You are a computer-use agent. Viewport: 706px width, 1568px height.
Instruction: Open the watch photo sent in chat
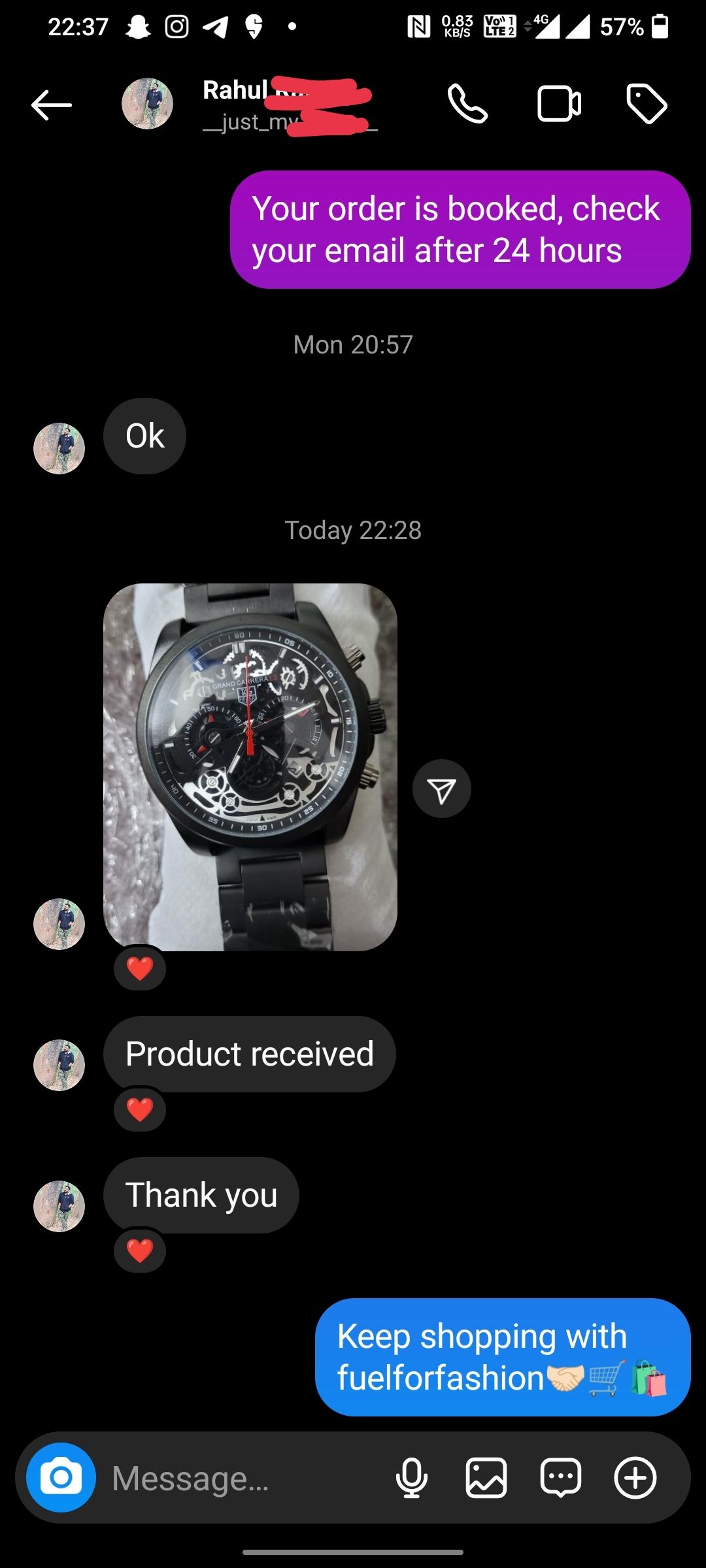(250, 766)
